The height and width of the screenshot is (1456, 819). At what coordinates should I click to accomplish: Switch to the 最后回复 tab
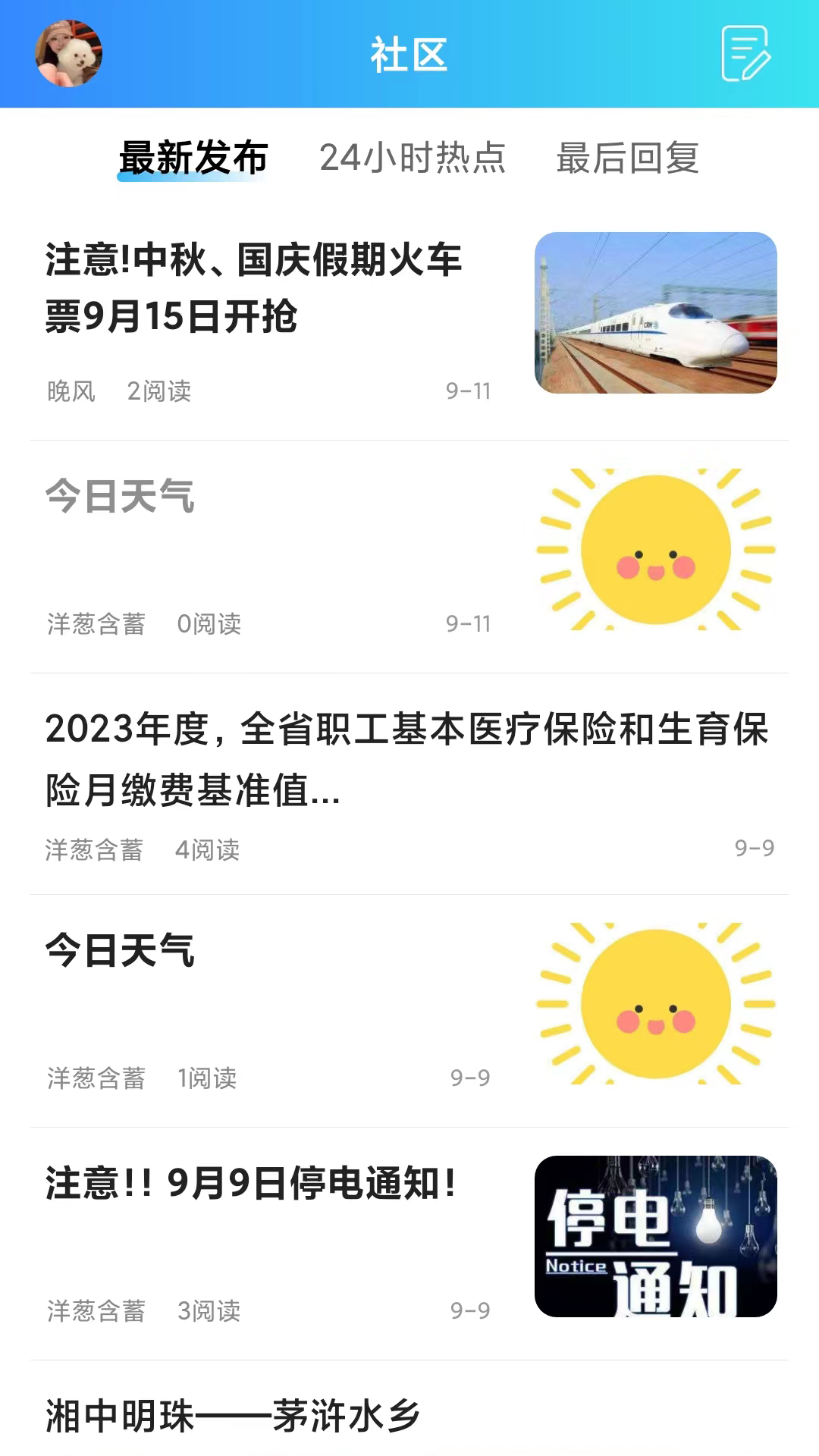627,158
